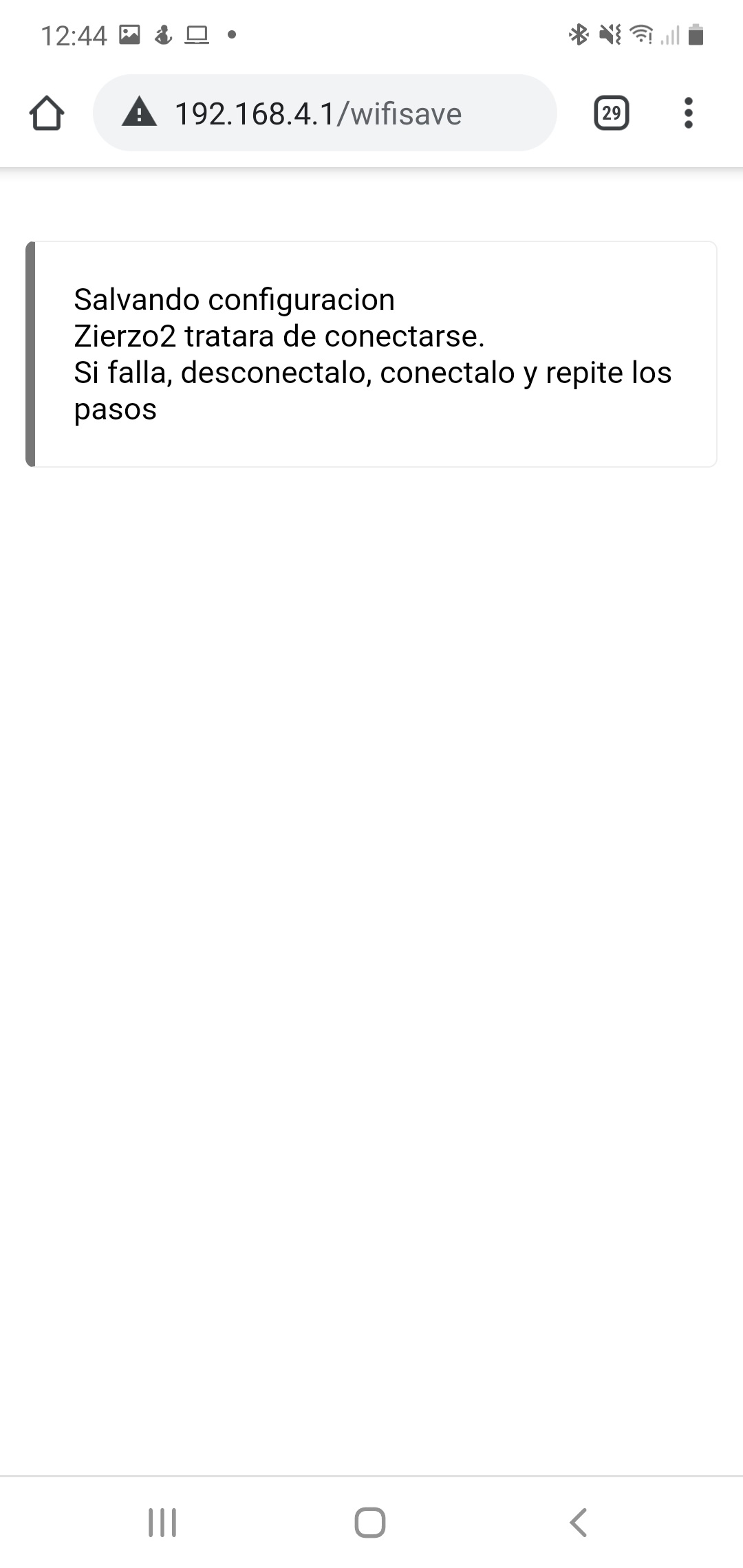Image resolution: width=743 pixels, height=1568 pixels.
Task: Go back using the navigation bar
Action: click(579, 1523)
